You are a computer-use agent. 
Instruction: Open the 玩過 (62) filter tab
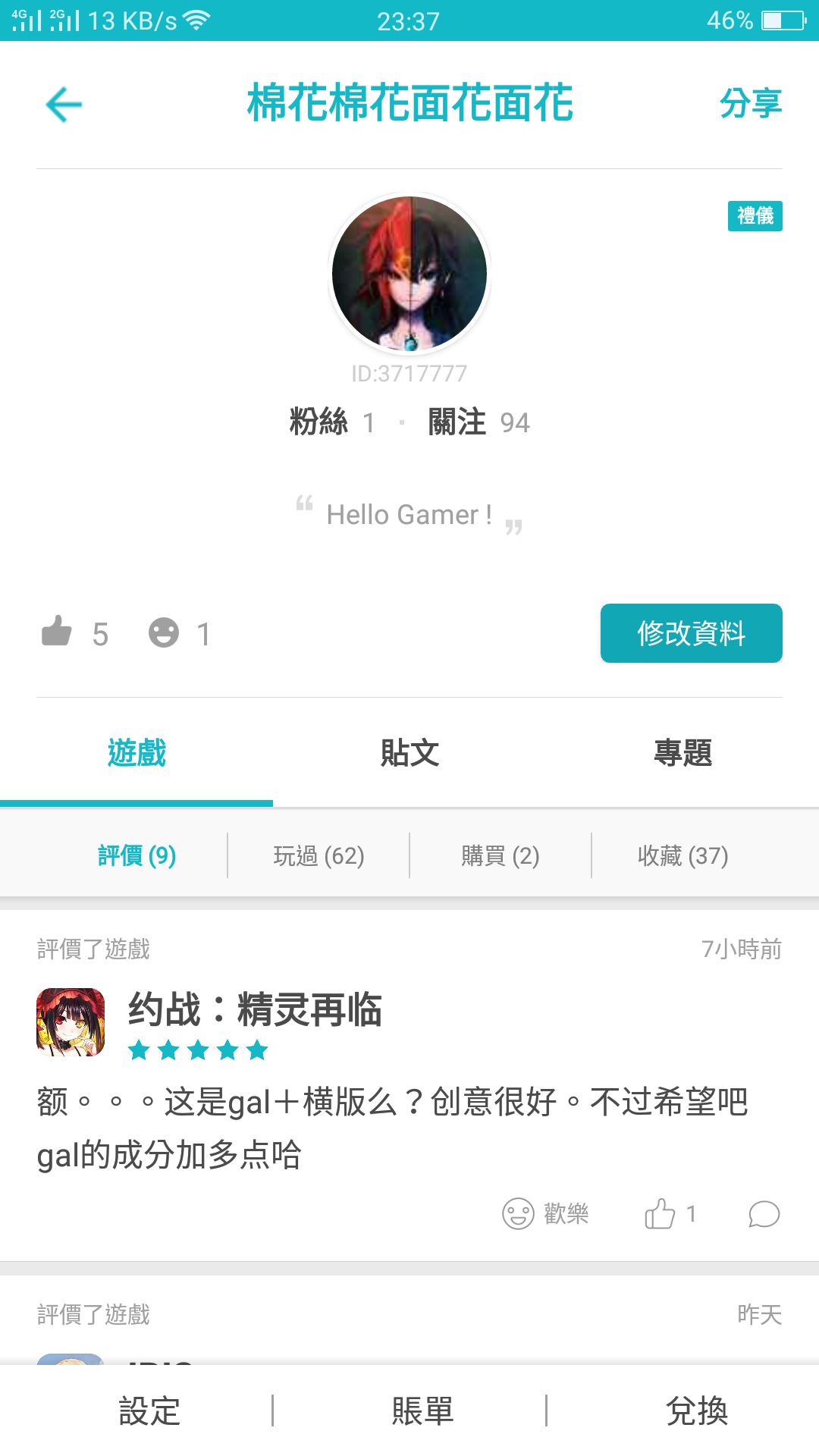[x=318, y=855]
